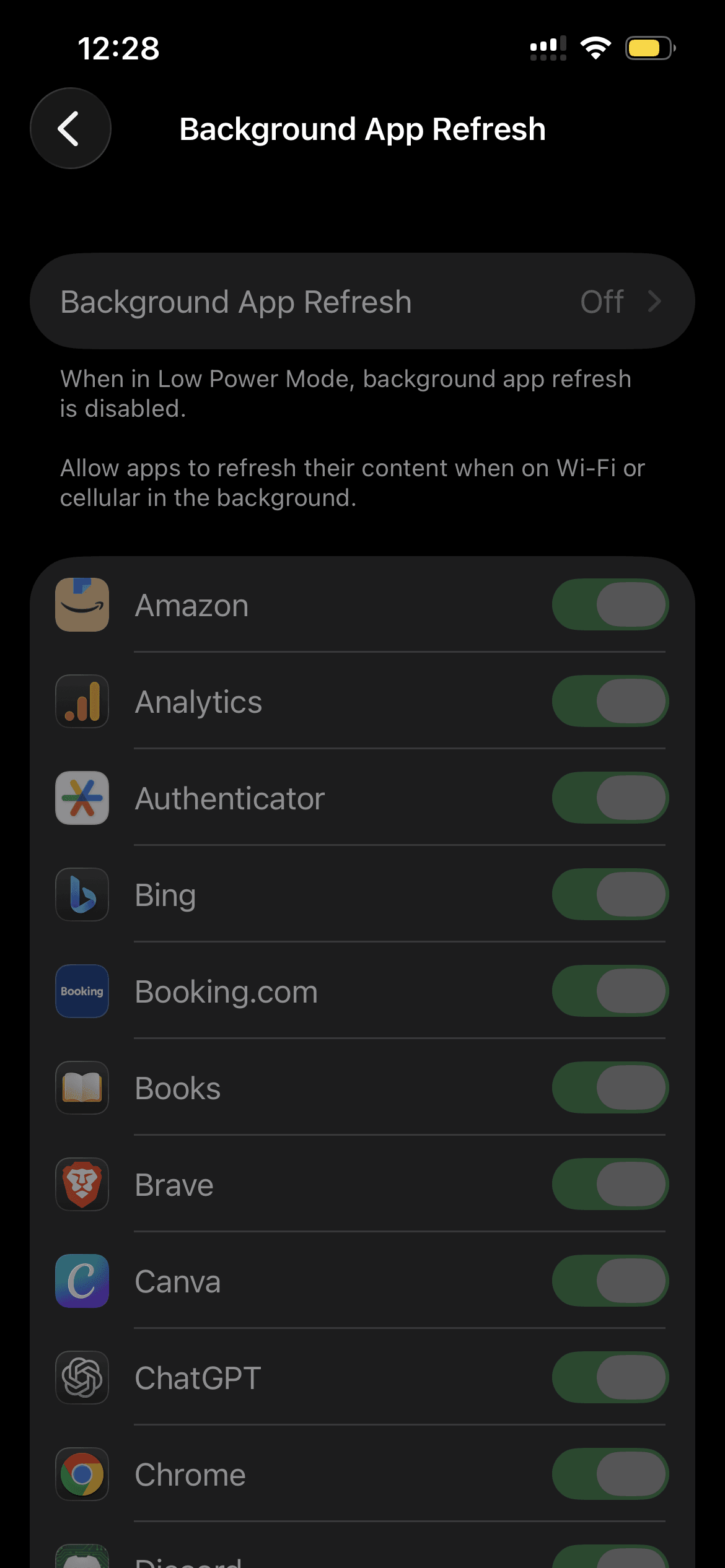Toggle background refresh for Amazon

tap(610, 604)
